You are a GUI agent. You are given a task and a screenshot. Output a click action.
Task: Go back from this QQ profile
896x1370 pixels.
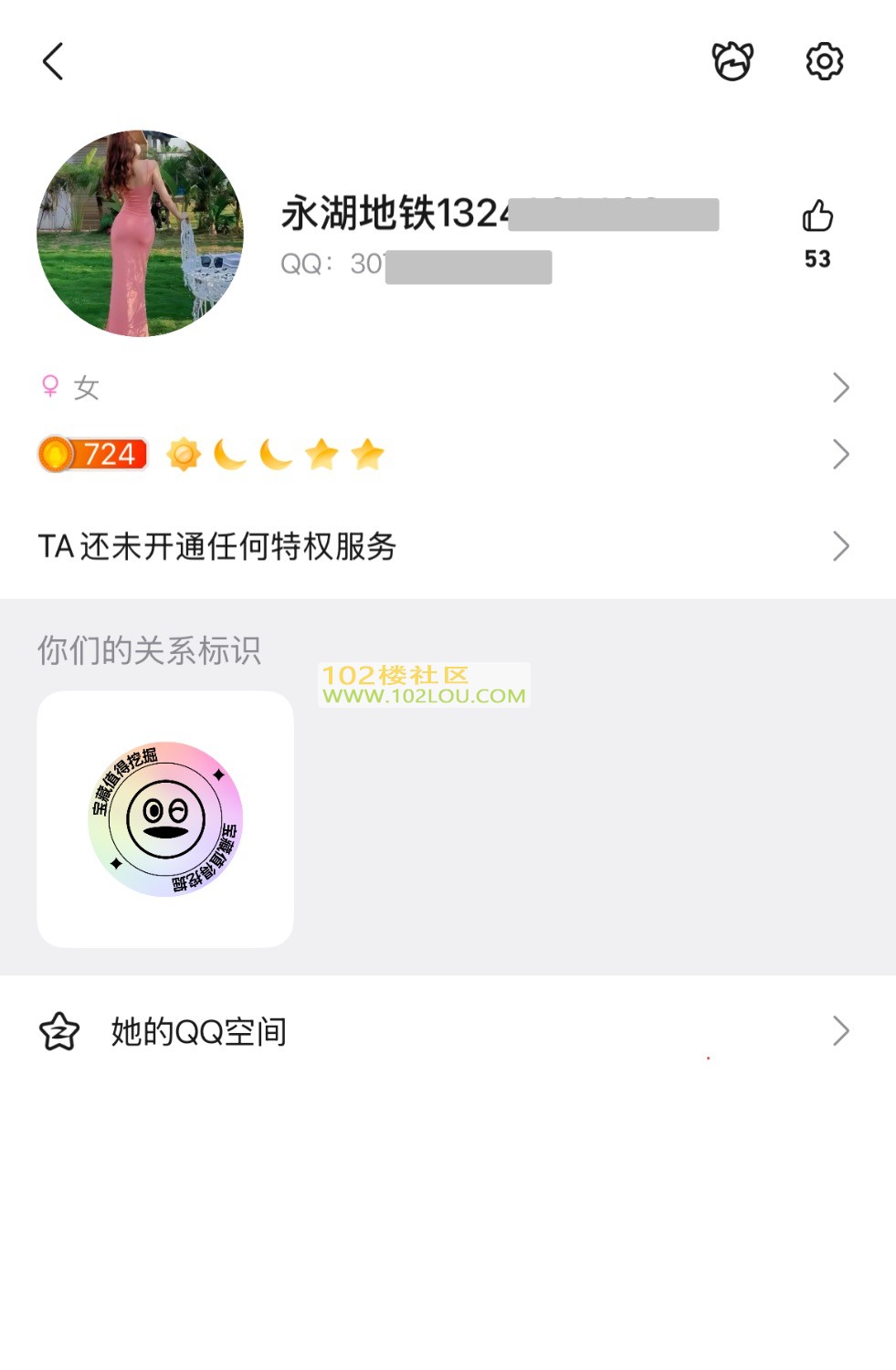click(53, 62)
